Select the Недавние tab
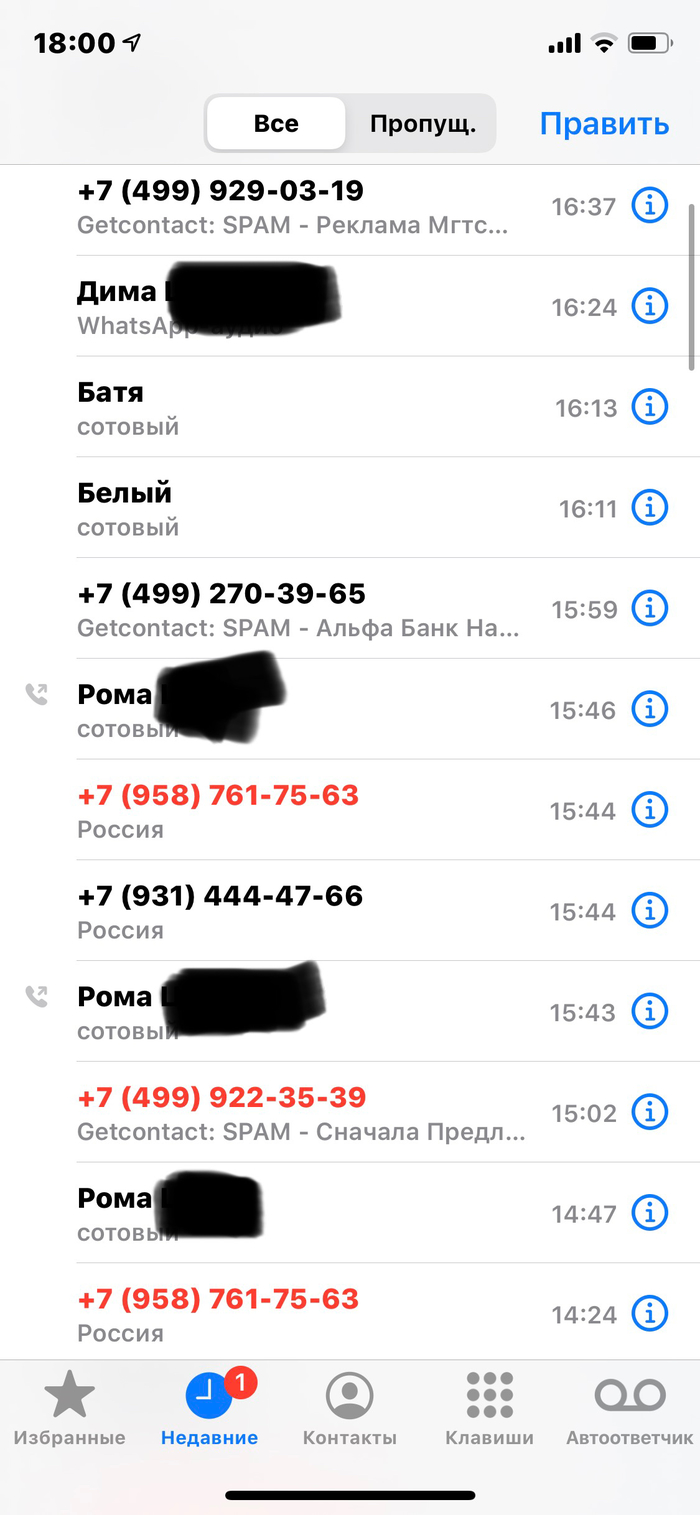 tap(209, 1410)
